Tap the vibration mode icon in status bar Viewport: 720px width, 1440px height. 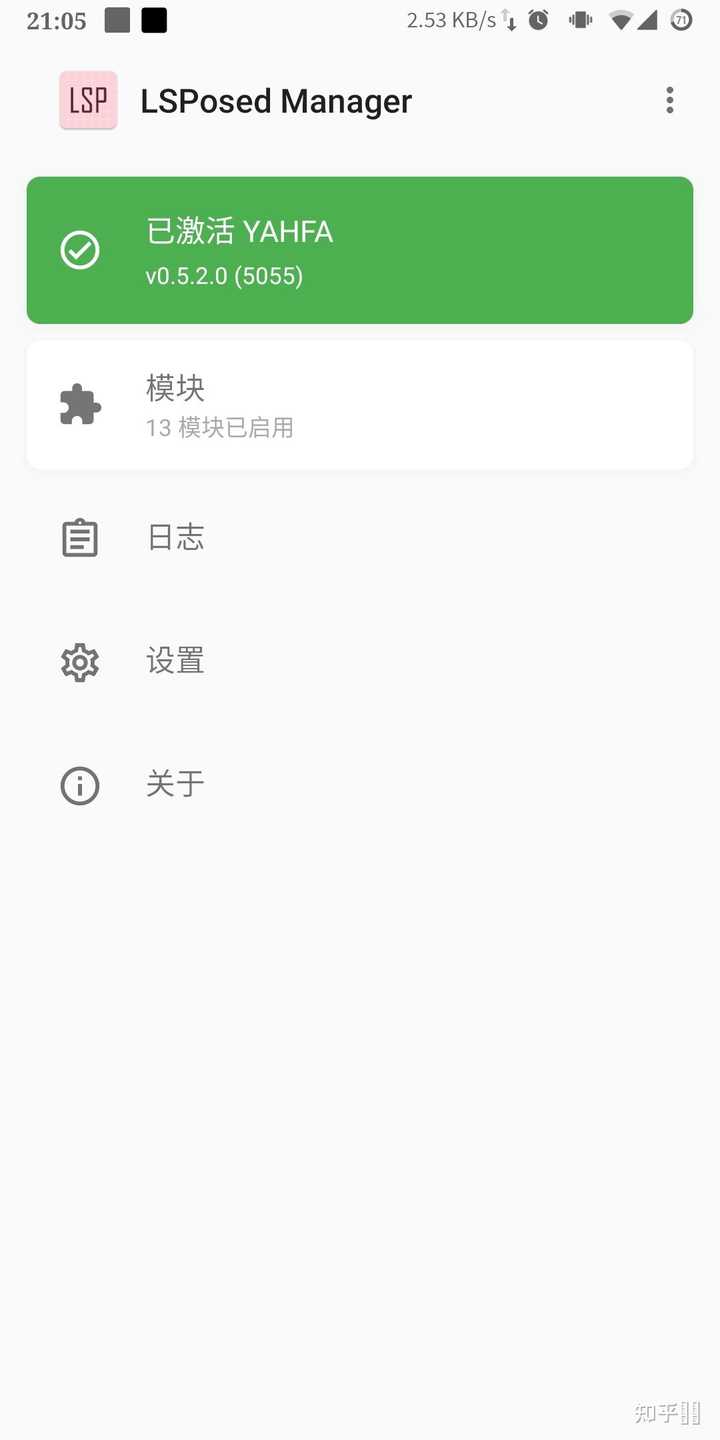tap(581, 20)
